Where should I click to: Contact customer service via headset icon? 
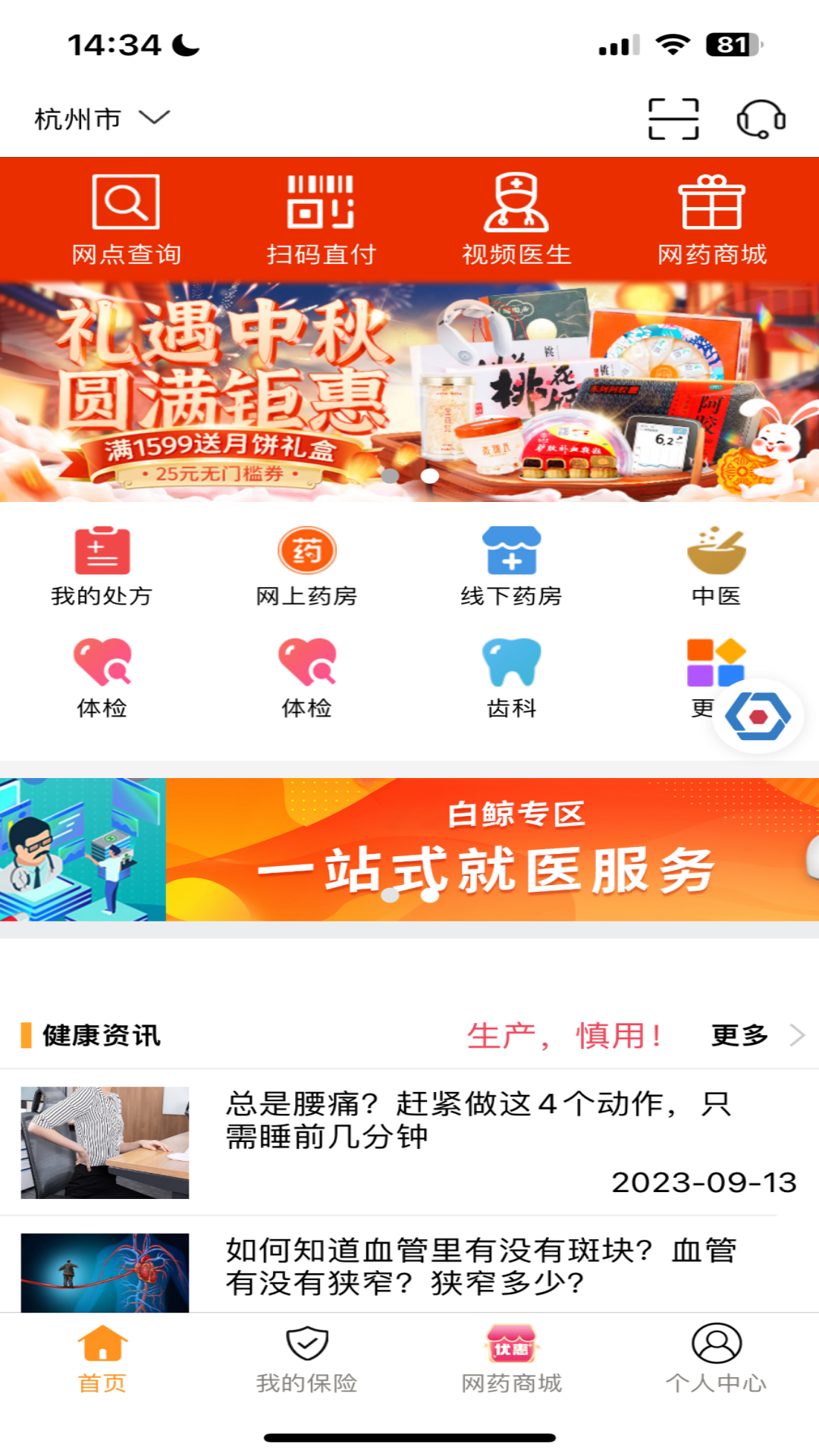point(761,119)
